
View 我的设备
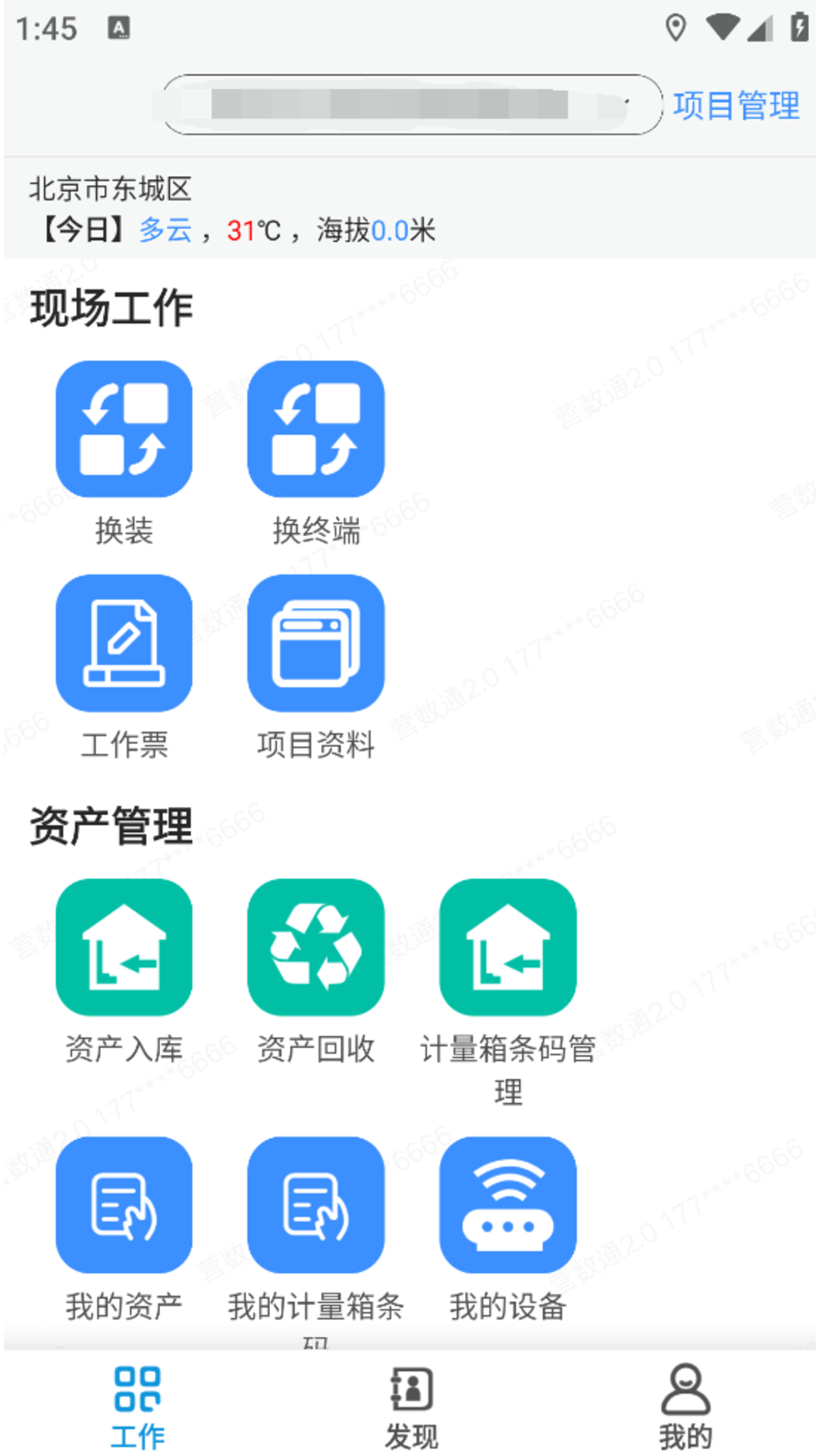pos(507,1205)
